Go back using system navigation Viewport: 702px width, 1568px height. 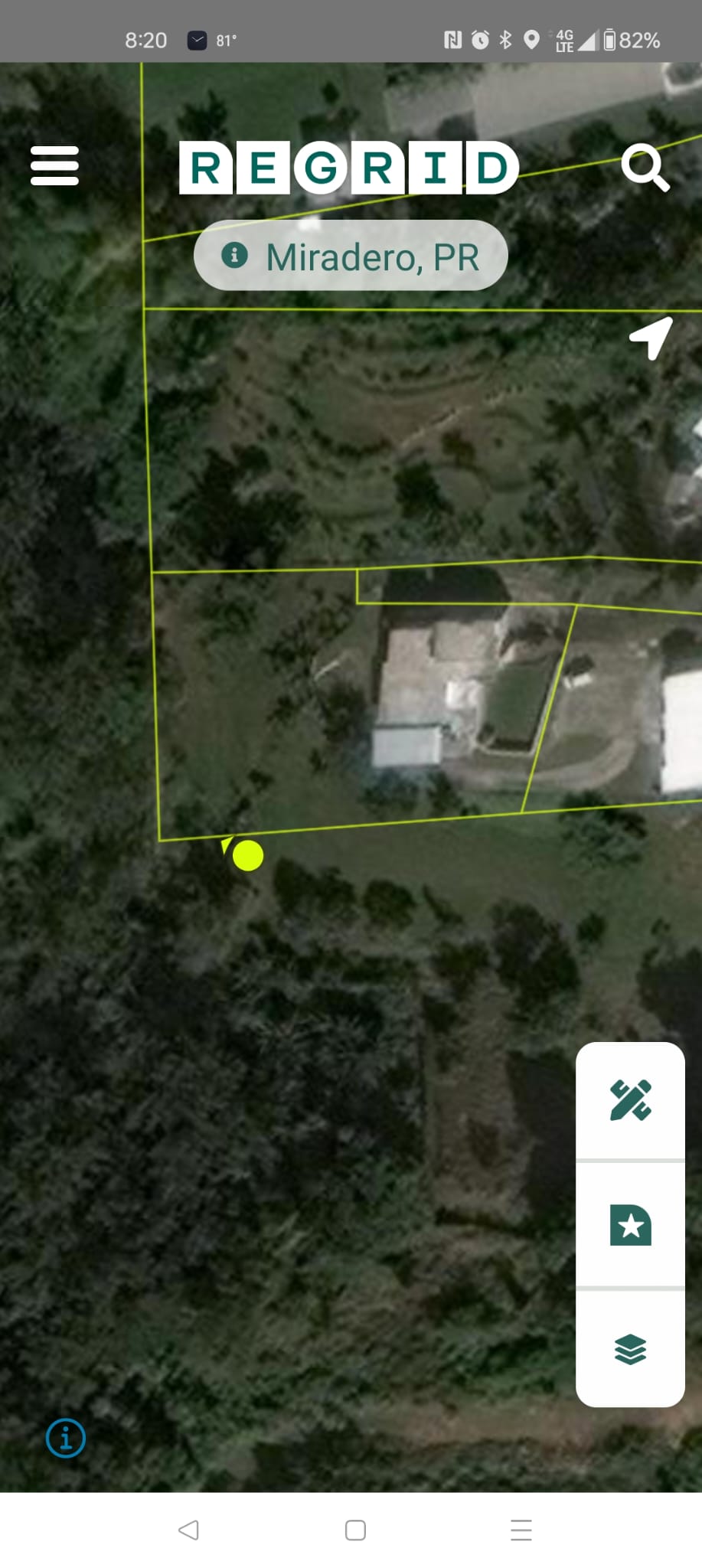(x=188, y=1530)
